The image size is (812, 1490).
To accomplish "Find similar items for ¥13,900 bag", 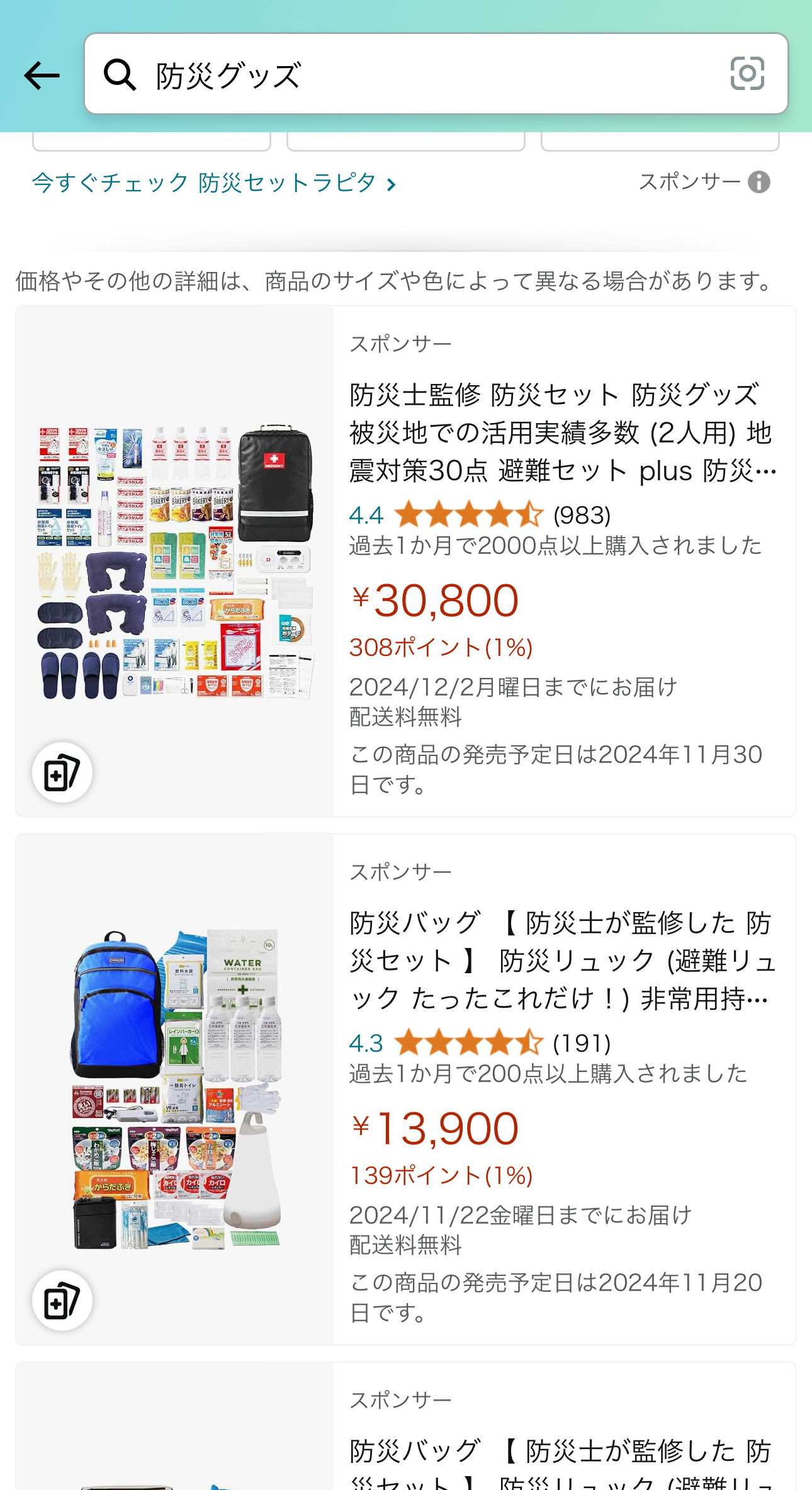I will 62,1301.
